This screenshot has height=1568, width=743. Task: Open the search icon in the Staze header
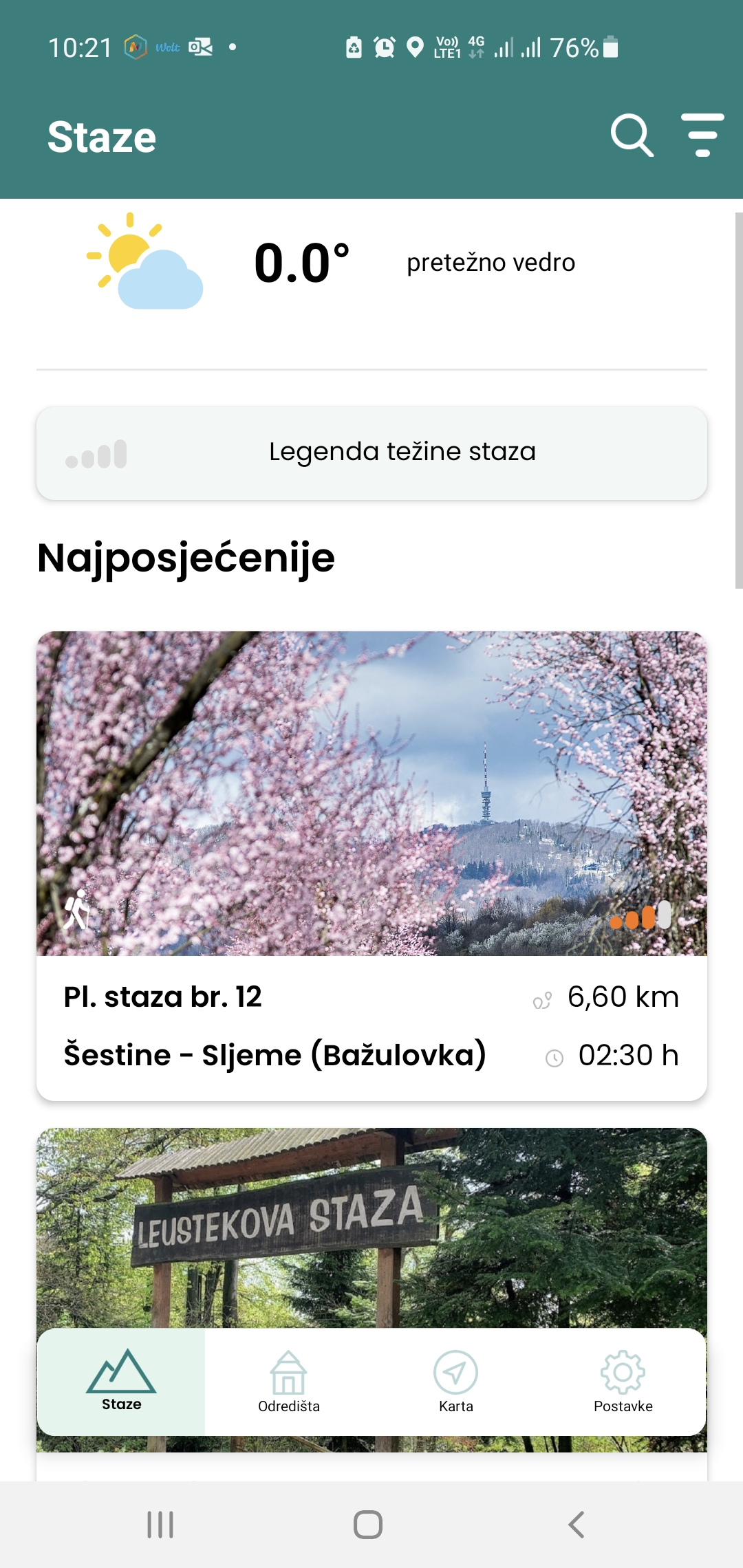[632, 135]
